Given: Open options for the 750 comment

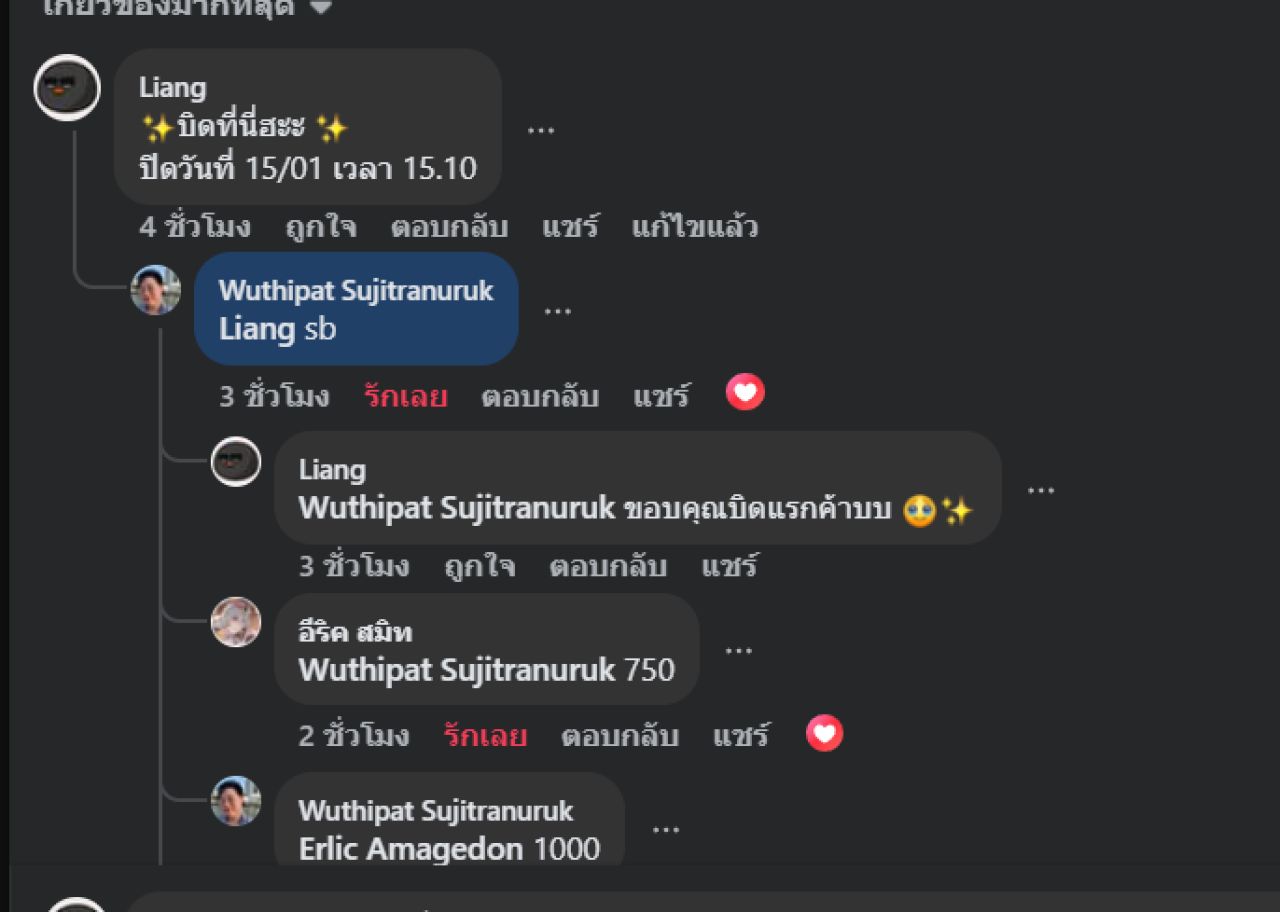Looking at the screenshot, I should pos(738,650).
